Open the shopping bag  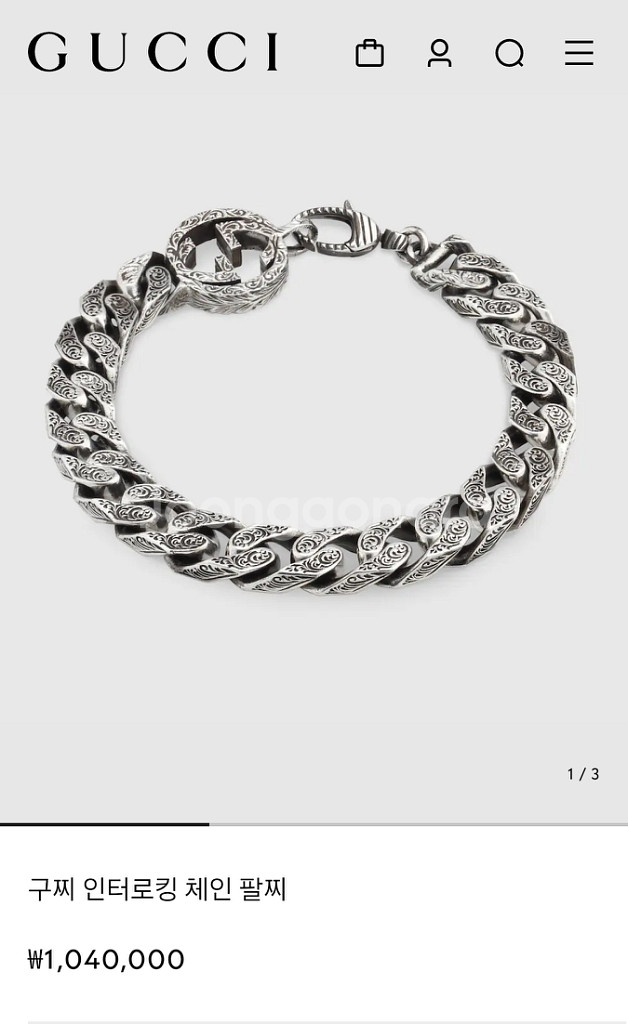[x=370, y=53]
